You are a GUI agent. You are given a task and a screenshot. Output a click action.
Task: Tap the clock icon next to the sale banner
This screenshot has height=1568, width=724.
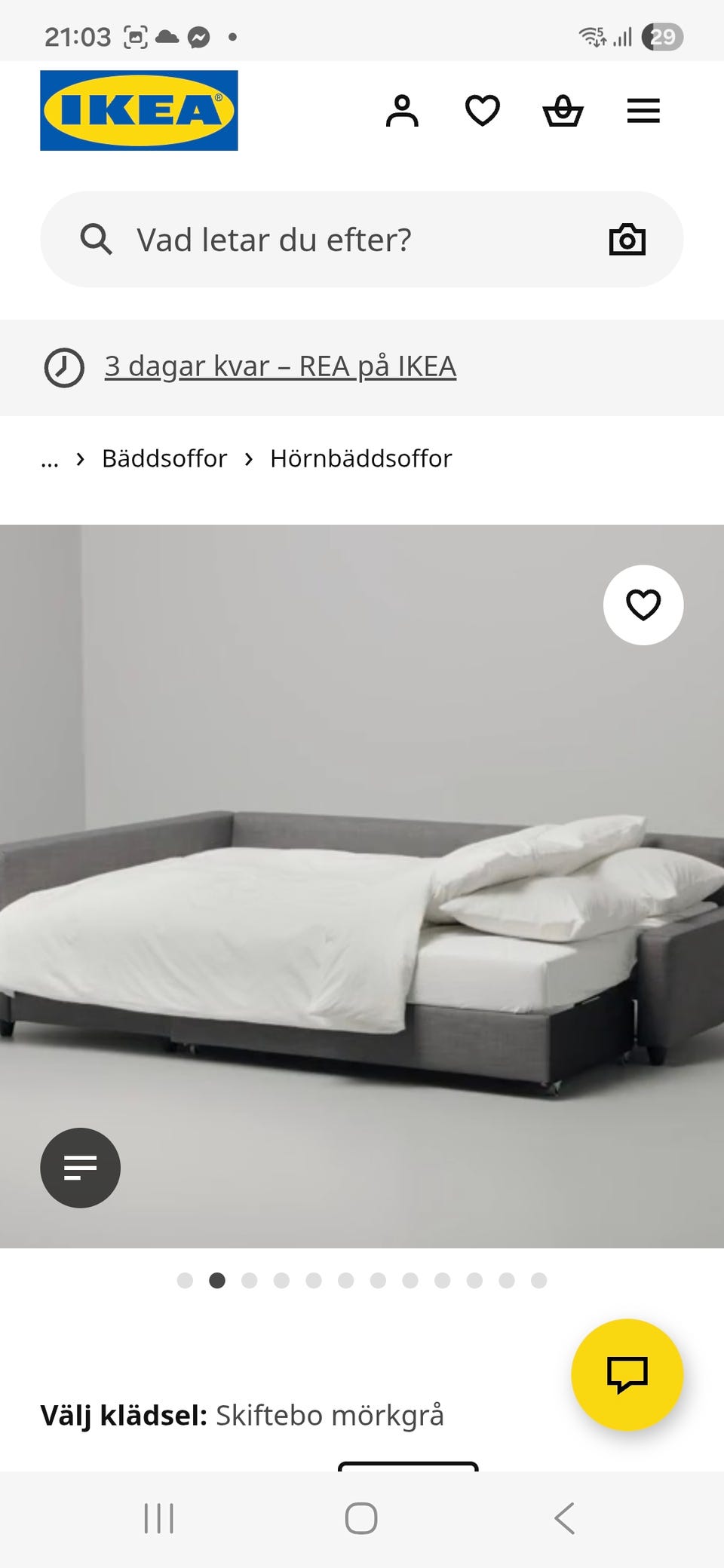coord(64,367)
